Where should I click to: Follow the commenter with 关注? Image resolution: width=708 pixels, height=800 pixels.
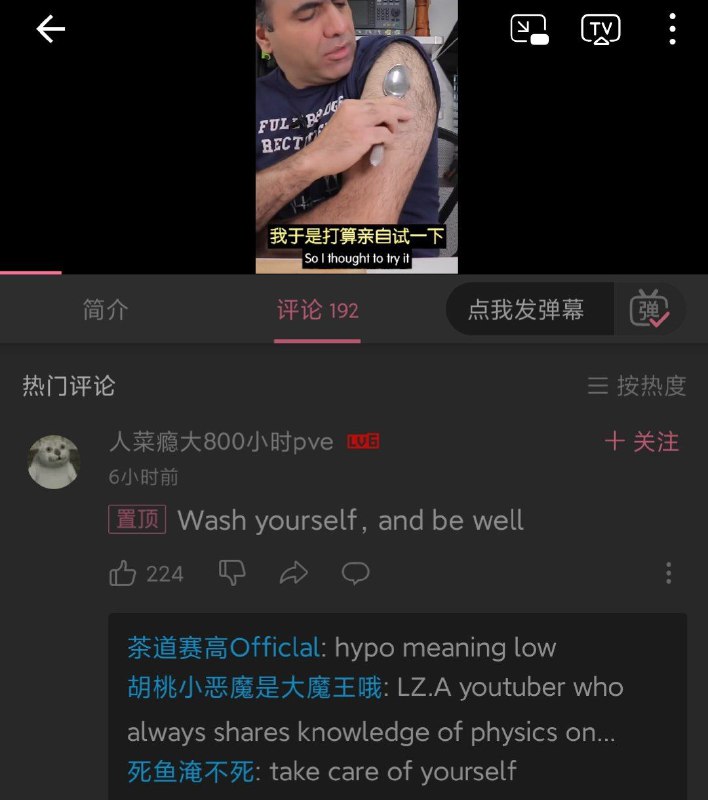pyautogui.click(x=642, y=442)
